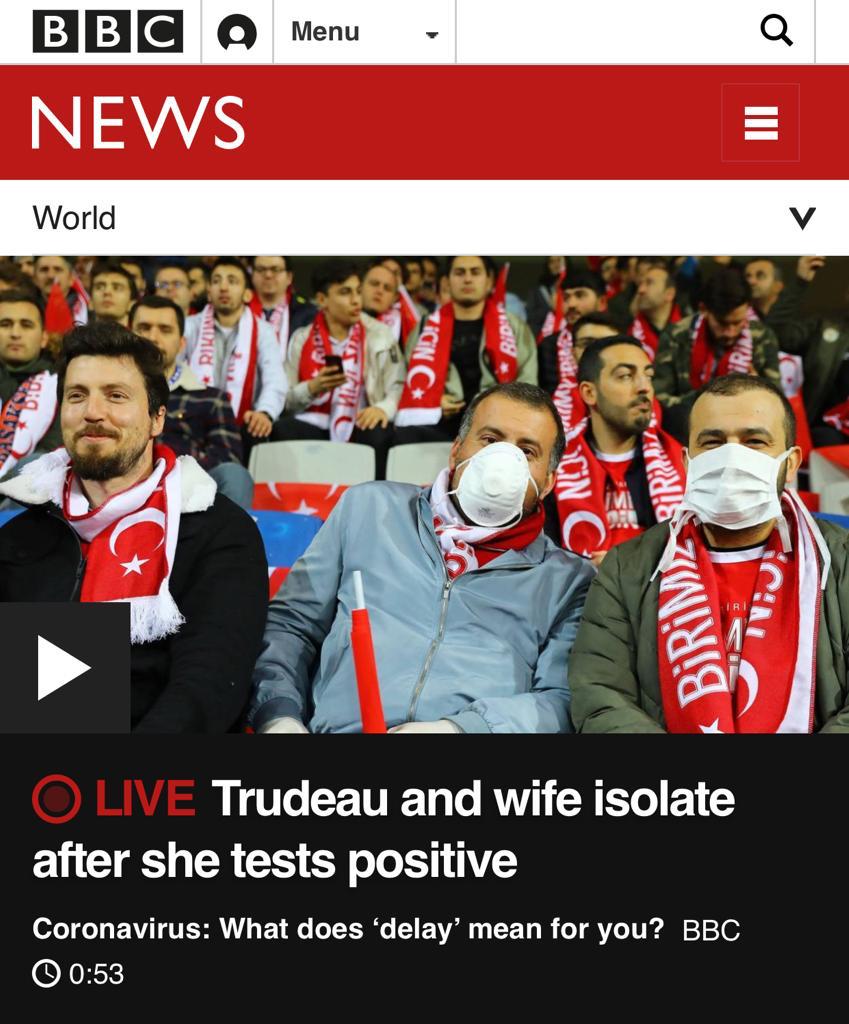The height and width of the screenshot is (1024, 849).
Task: Open the search magnifier
Action: tap(776, 31)
